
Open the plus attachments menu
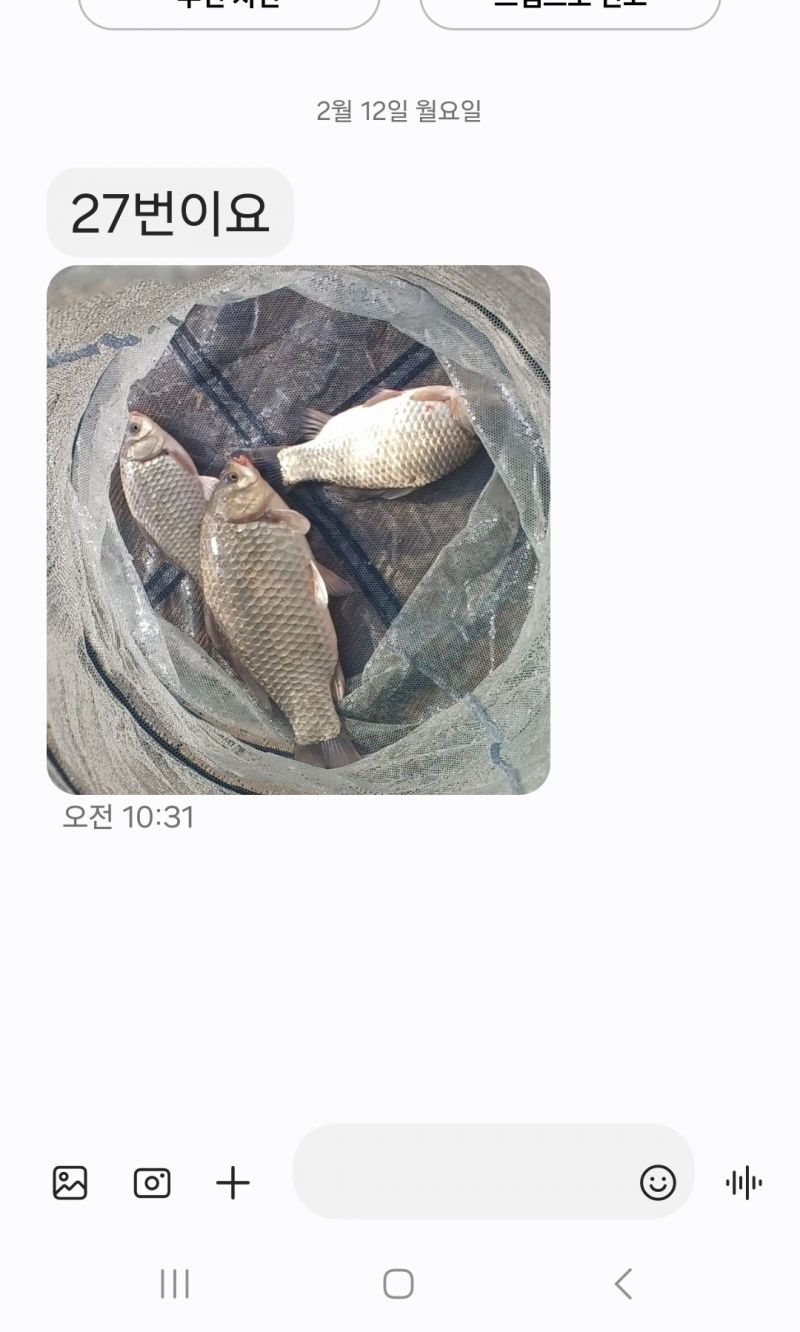click(233, 1183)
